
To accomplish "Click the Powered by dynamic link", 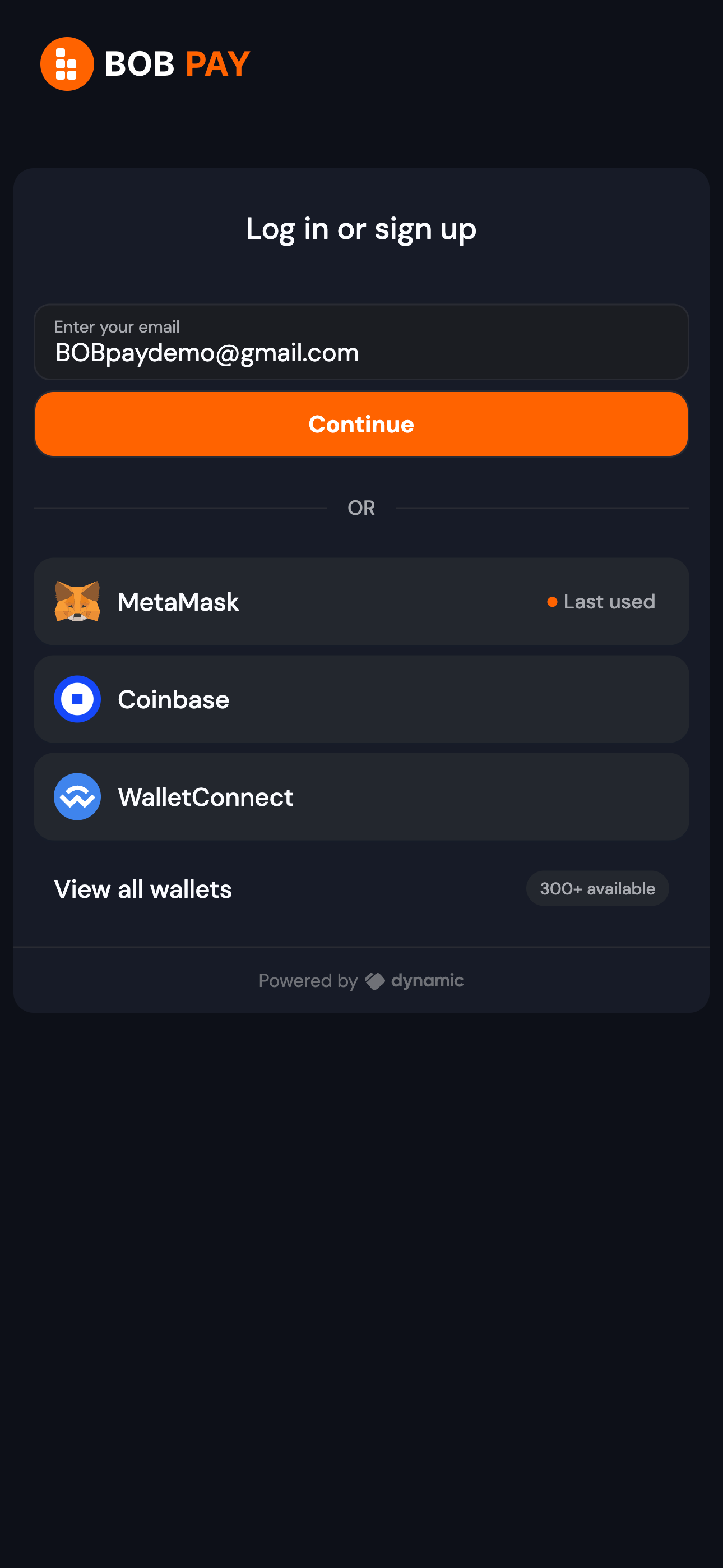I will pos(361,980).
